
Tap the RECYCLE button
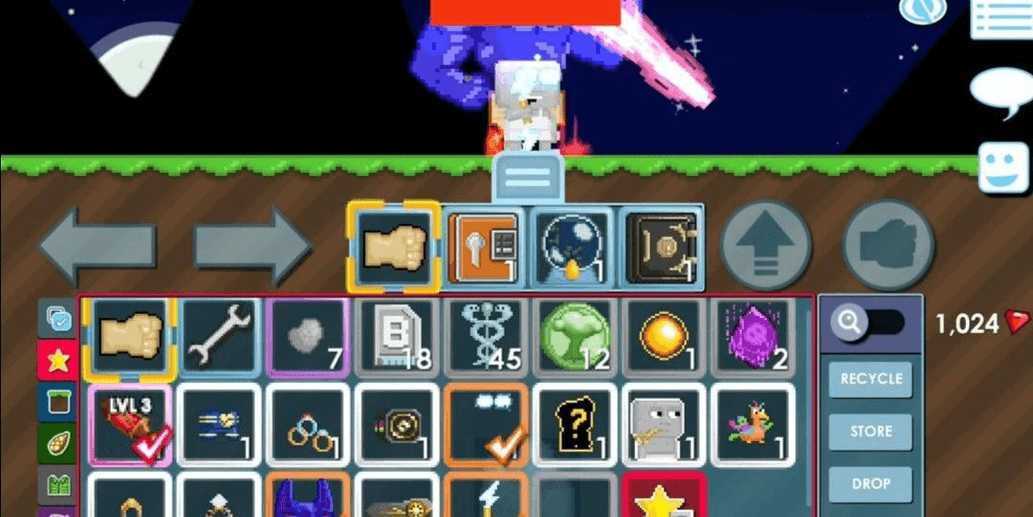pyautogui.click(x=870, y=379)
